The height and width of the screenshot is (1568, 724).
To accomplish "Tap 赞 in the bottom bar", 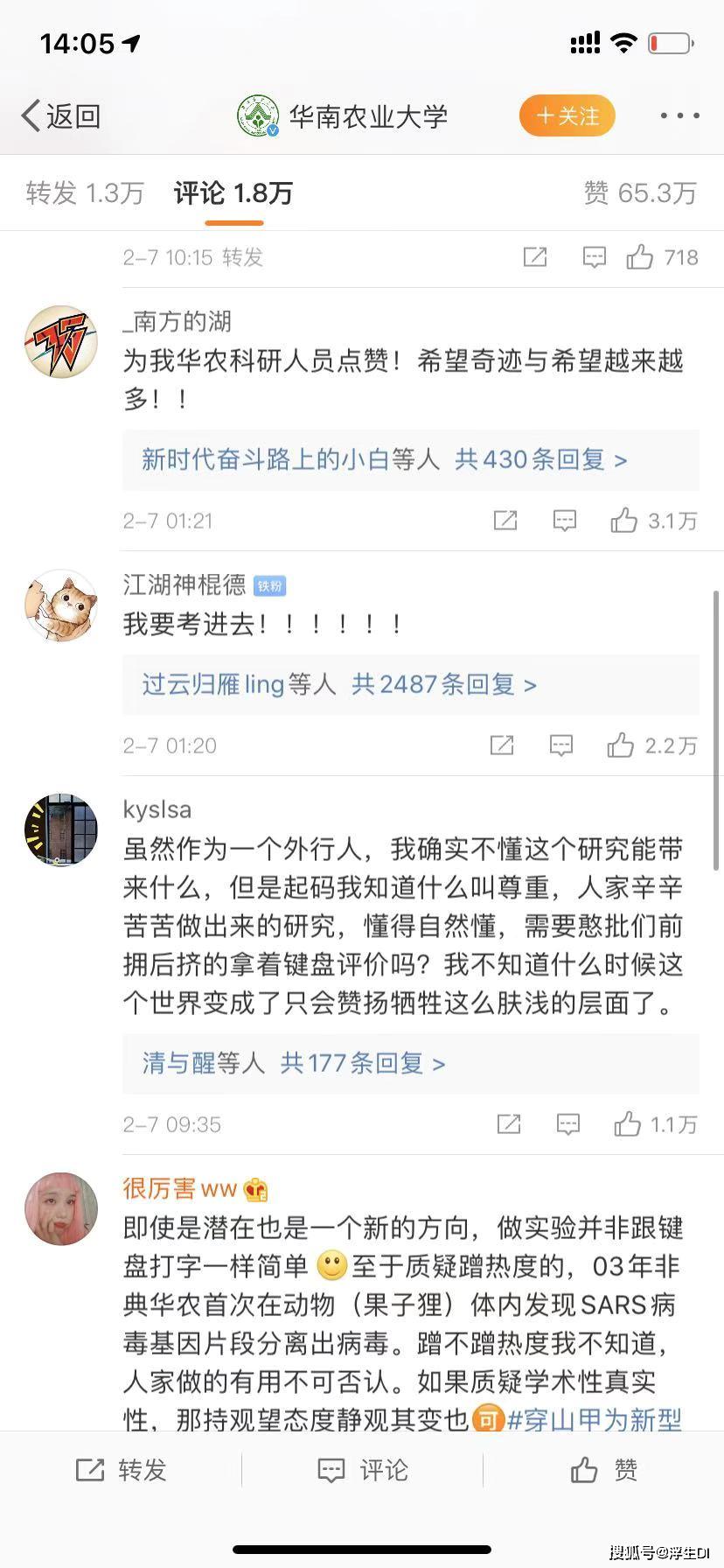I will tap(603, 1470).
